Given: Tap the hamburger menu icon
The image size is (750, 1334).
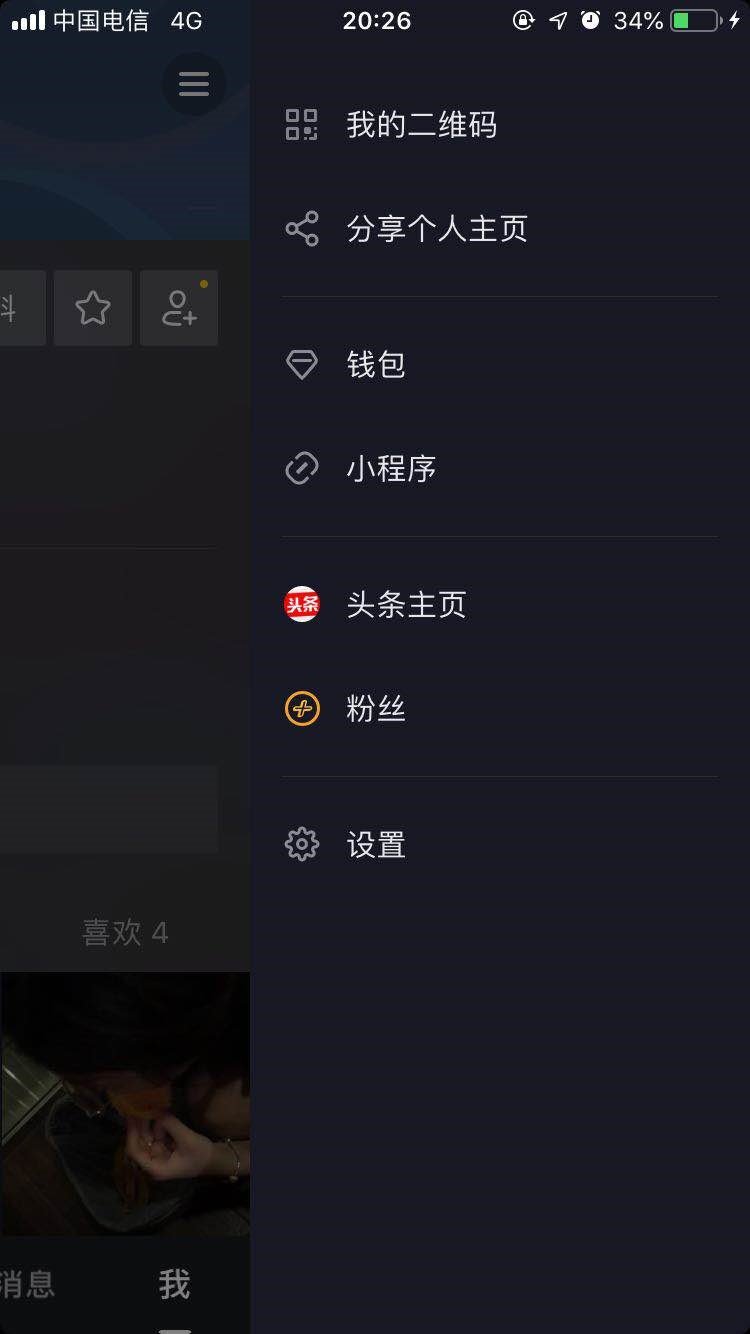Looking at the screenshot, I should coord(194,84).
